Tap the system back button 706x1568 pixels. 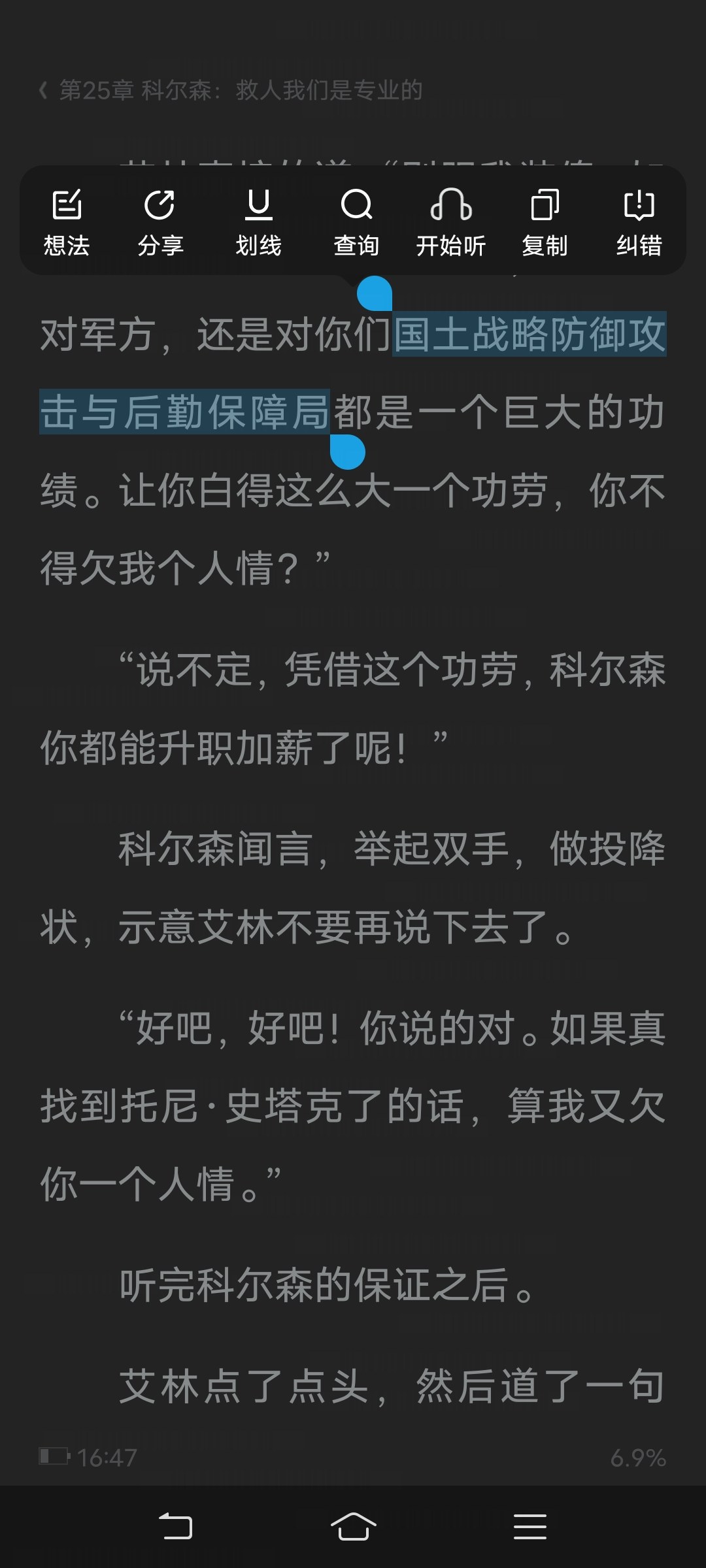click(x=176, y=1526)
